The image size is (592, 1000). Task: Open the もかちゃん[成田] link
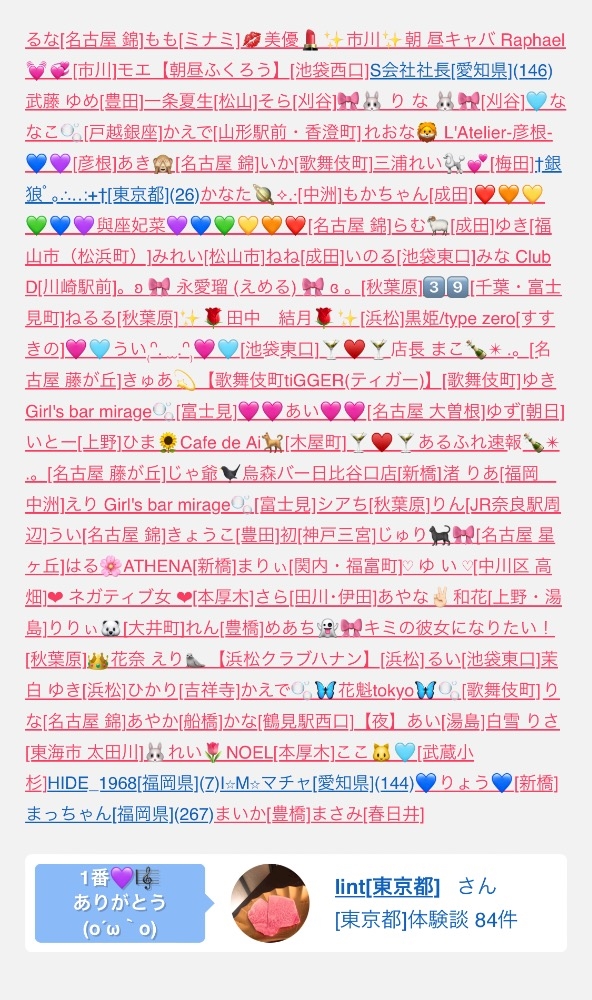tap(408, 195)
